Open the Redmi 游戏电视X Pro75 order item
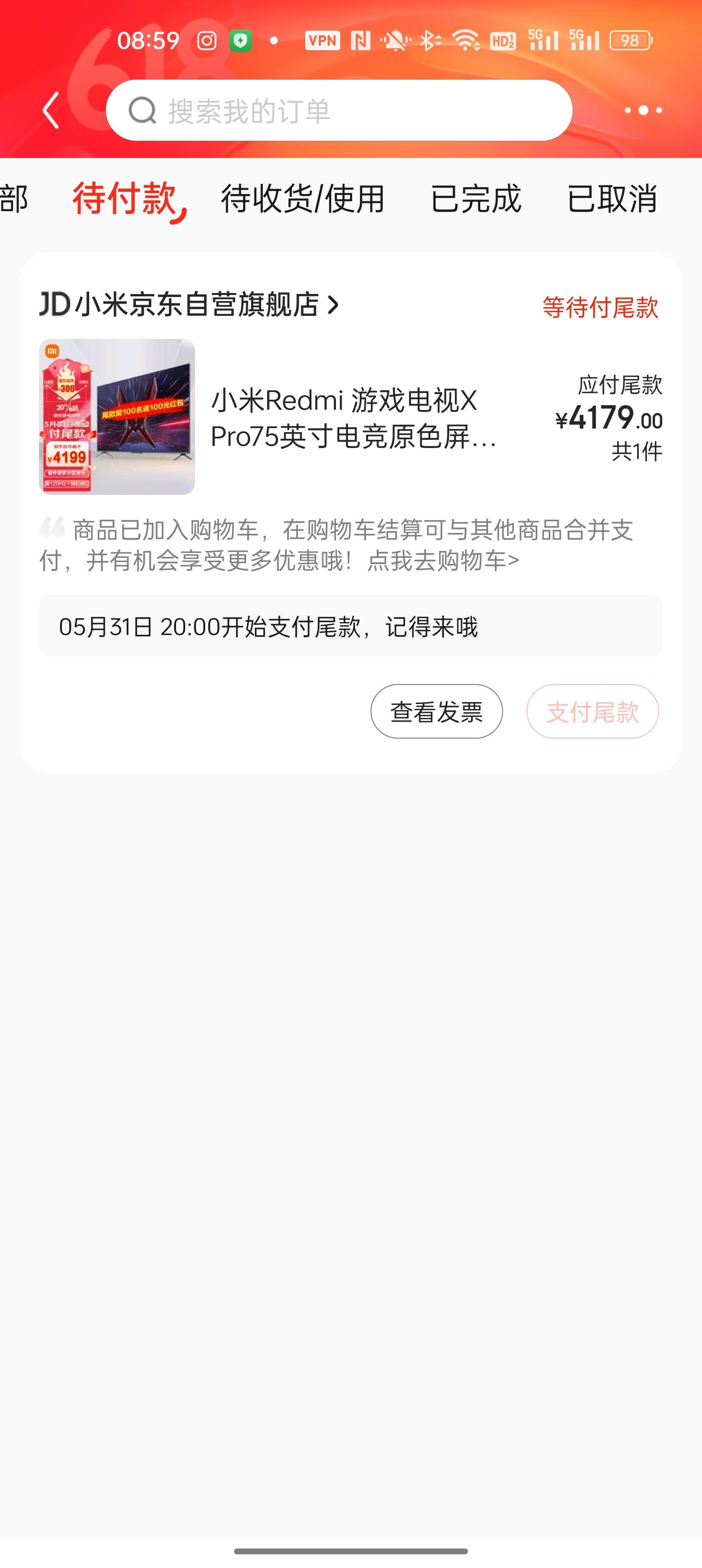 pyautogui.click(x=352, y=418)
